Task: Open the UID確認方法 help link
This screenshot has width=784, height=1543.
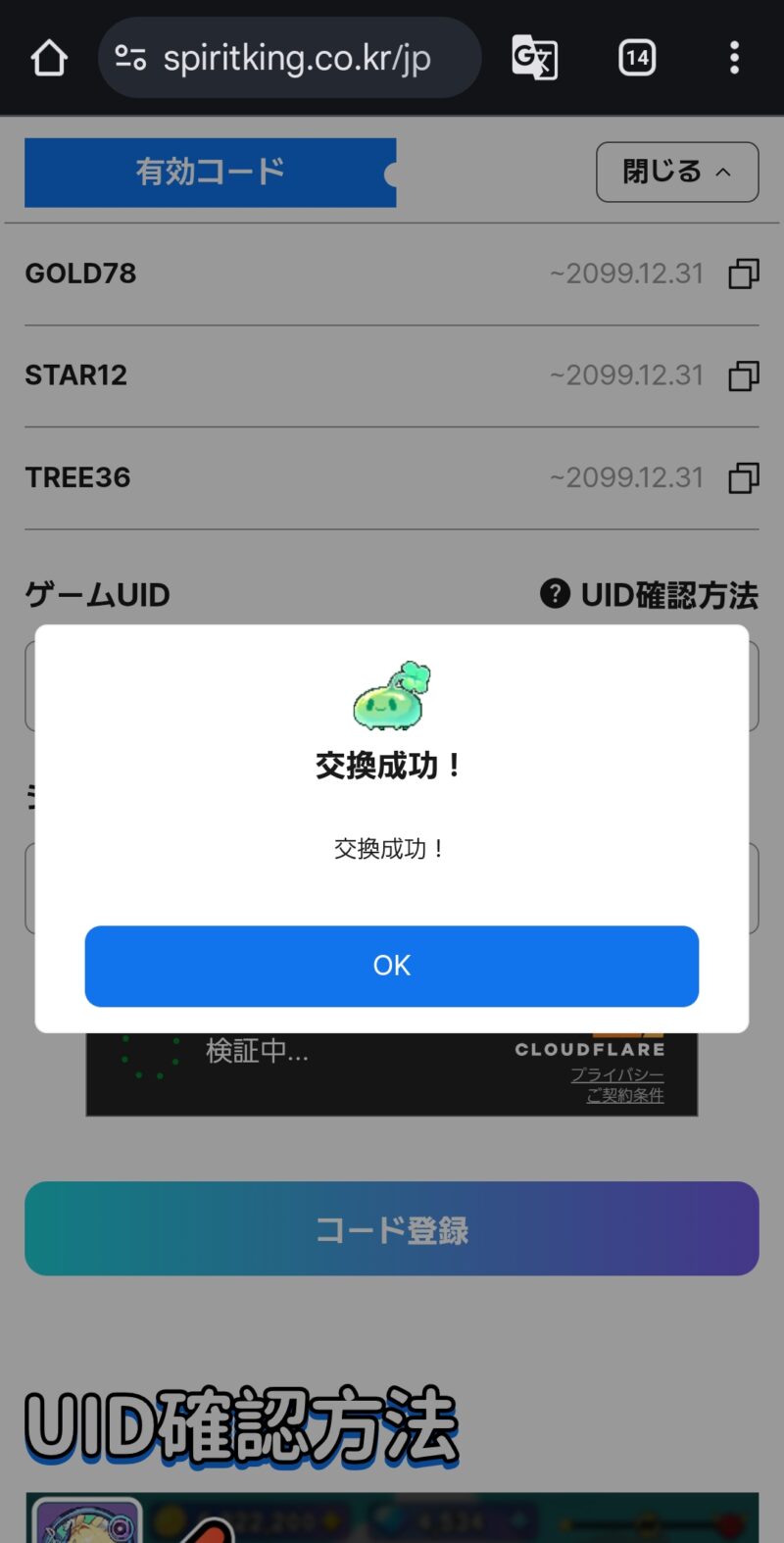Action: [x=649, y=594]
